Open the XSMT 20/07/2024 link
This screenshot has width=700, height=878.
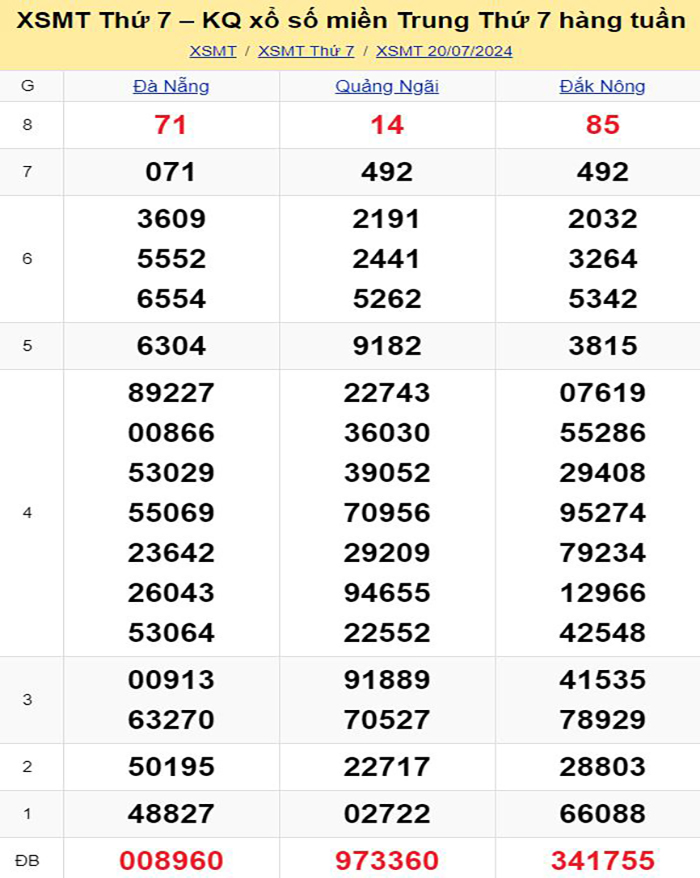(x=444, y=51)
